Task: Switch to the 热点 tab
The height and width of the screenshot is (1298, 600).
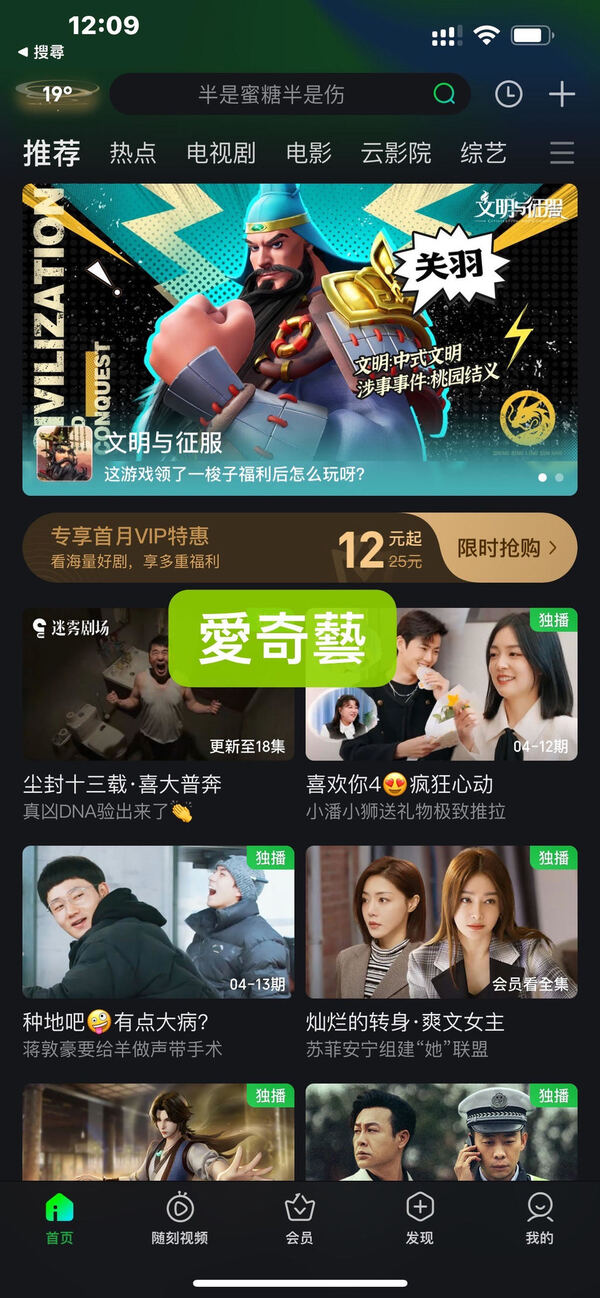Action: [x=133, y=153]
